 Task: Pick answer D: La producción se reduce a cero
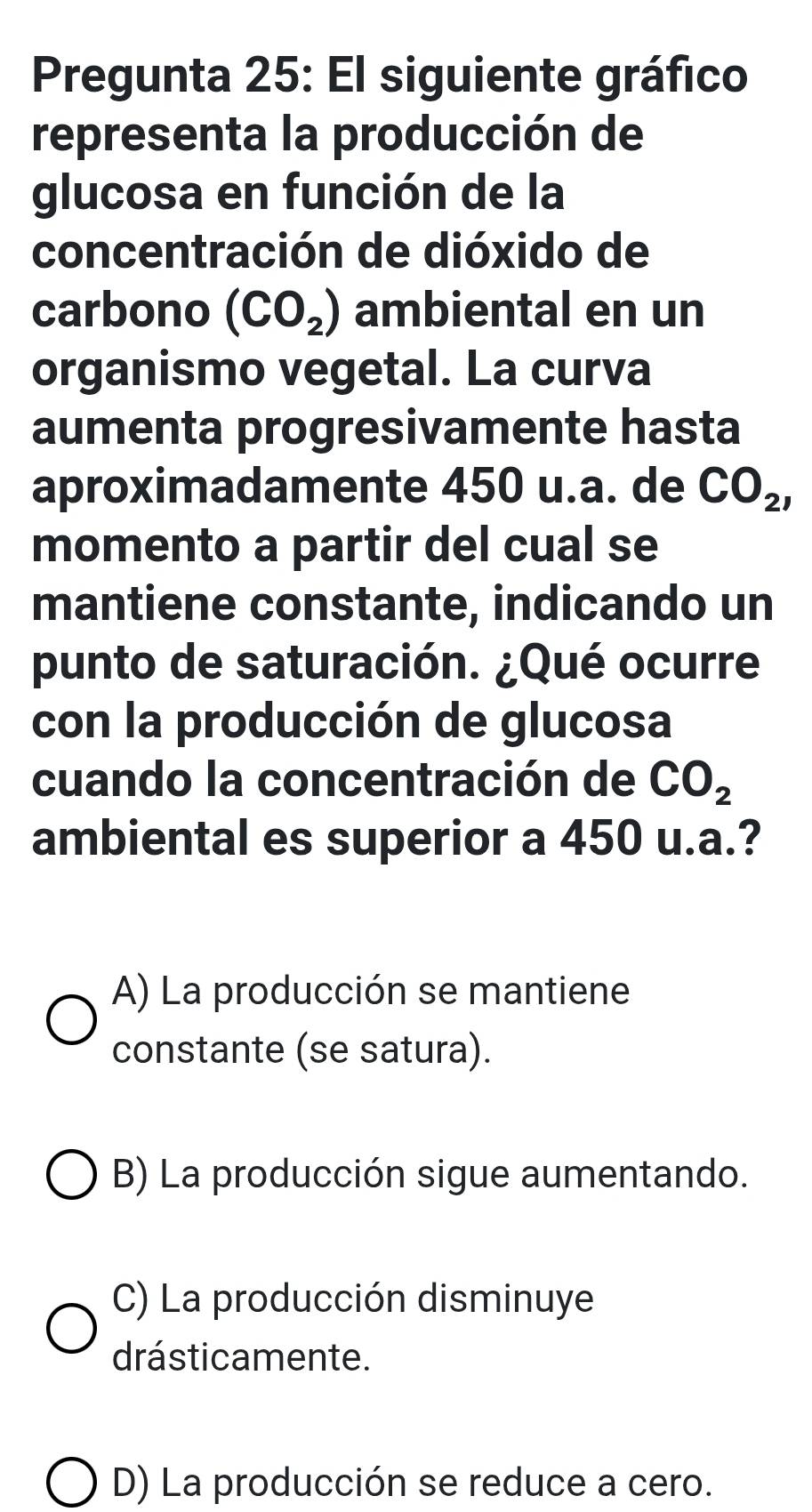click(69, 1483)
